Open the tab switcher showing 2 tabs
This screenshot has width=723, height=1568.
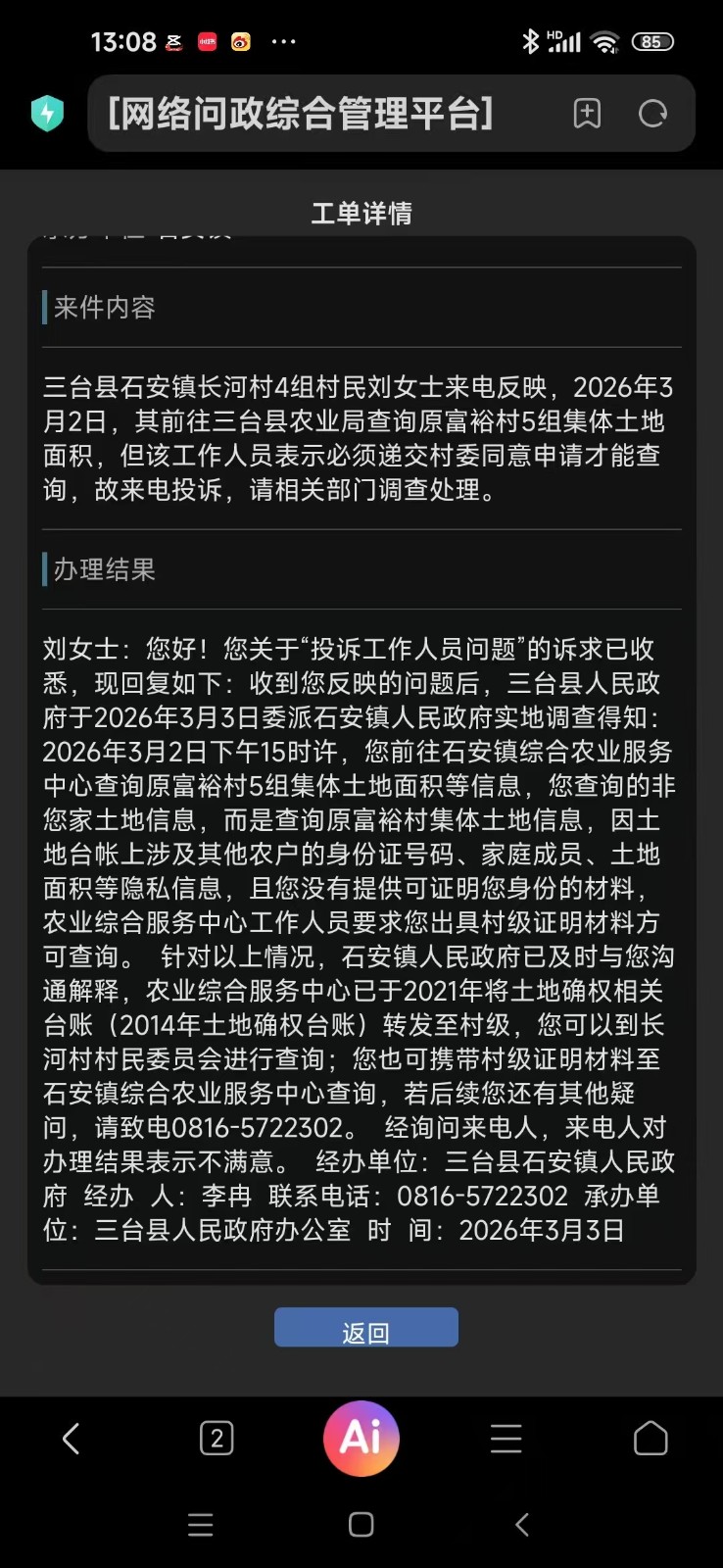pyautogui.click(x=217, y=1439)
